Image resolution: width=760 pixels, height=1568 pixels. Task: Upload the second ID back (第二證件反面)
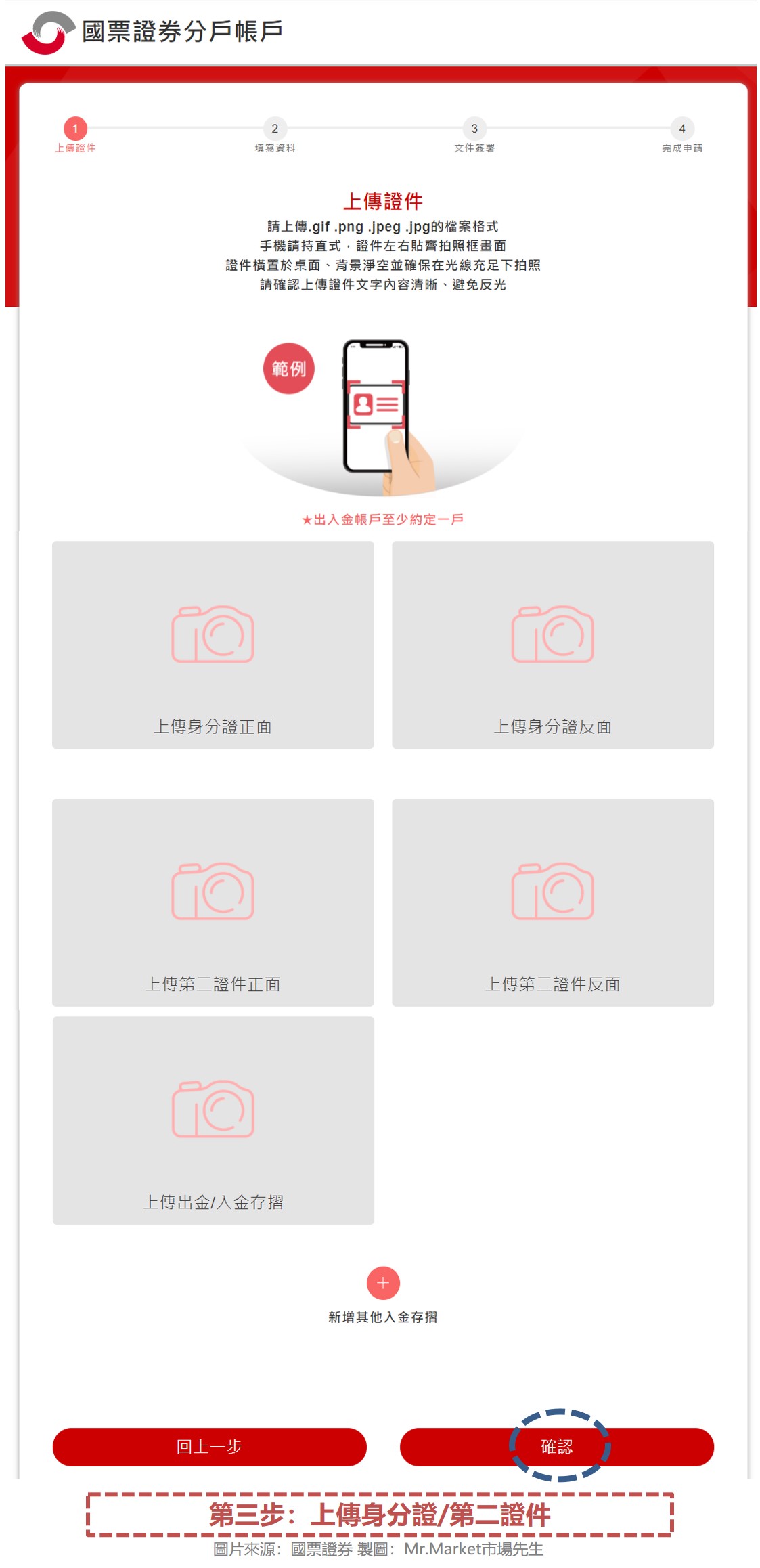click(552, 902)
